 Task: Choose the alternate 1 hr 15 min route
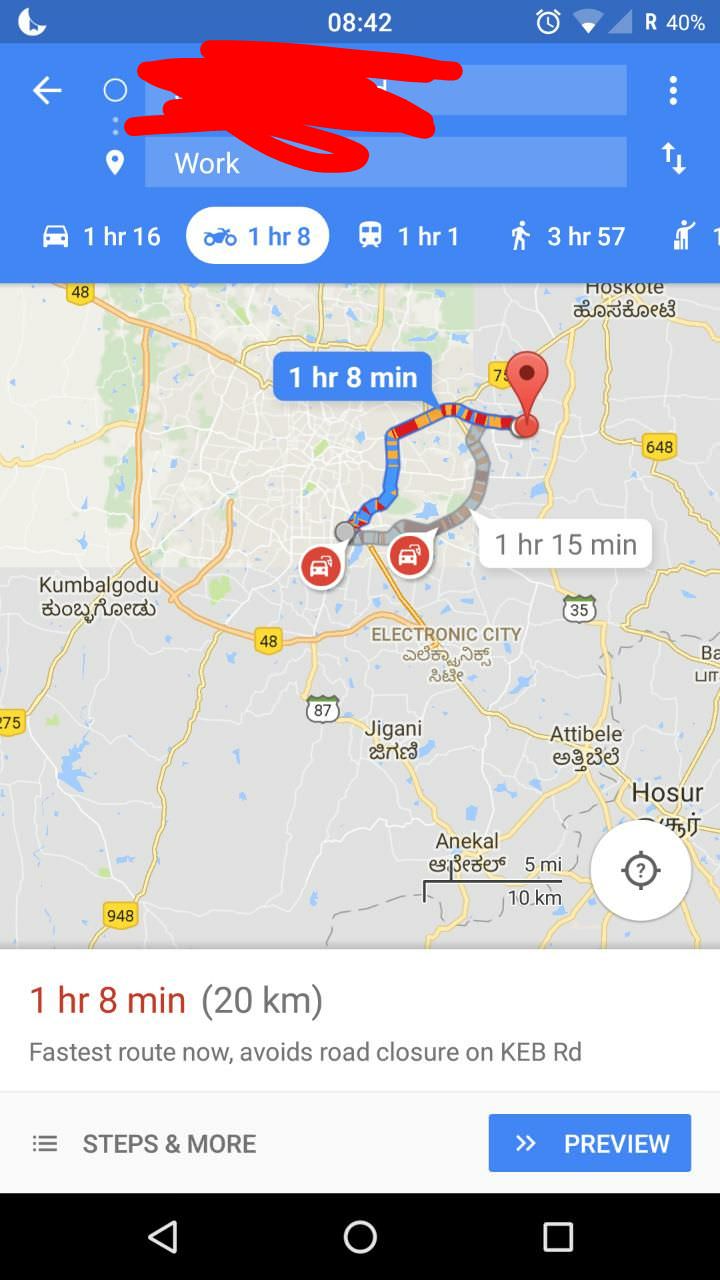tap(565, 544)
